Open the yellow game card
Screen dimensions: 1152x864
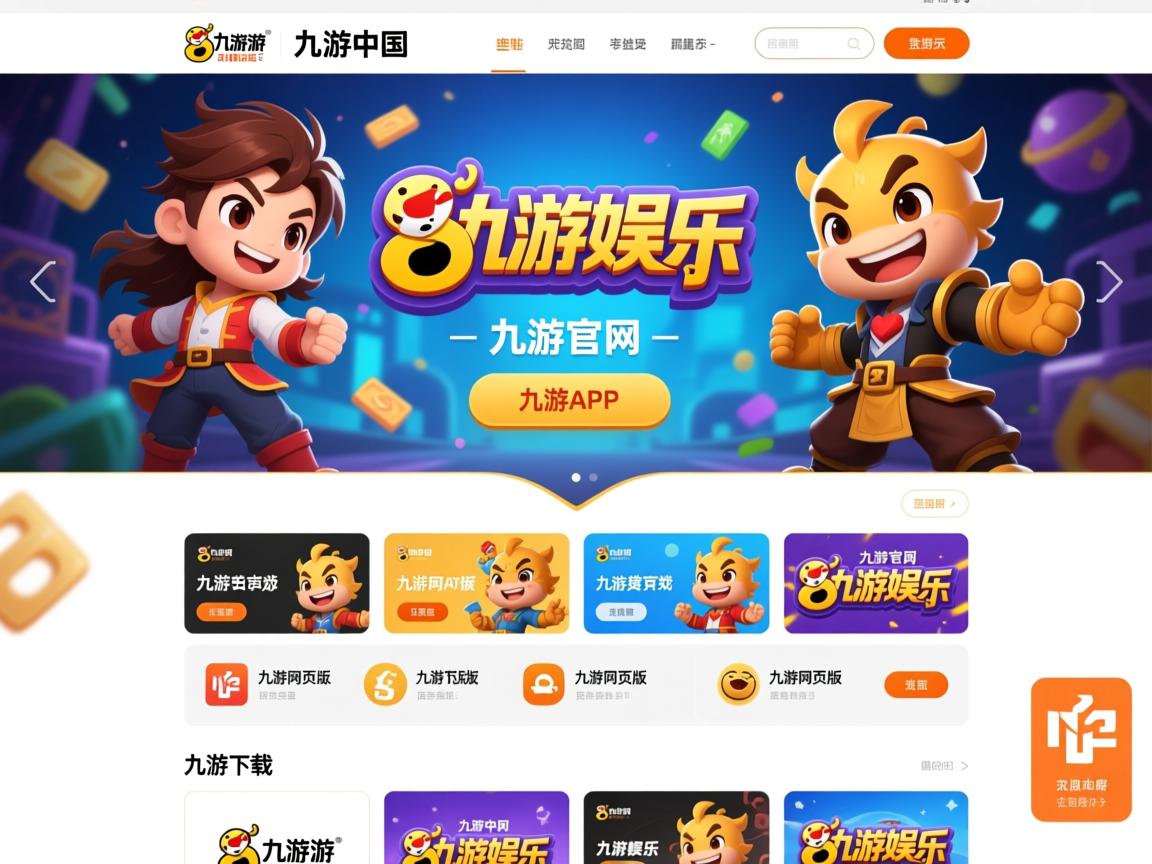[476, 583]
